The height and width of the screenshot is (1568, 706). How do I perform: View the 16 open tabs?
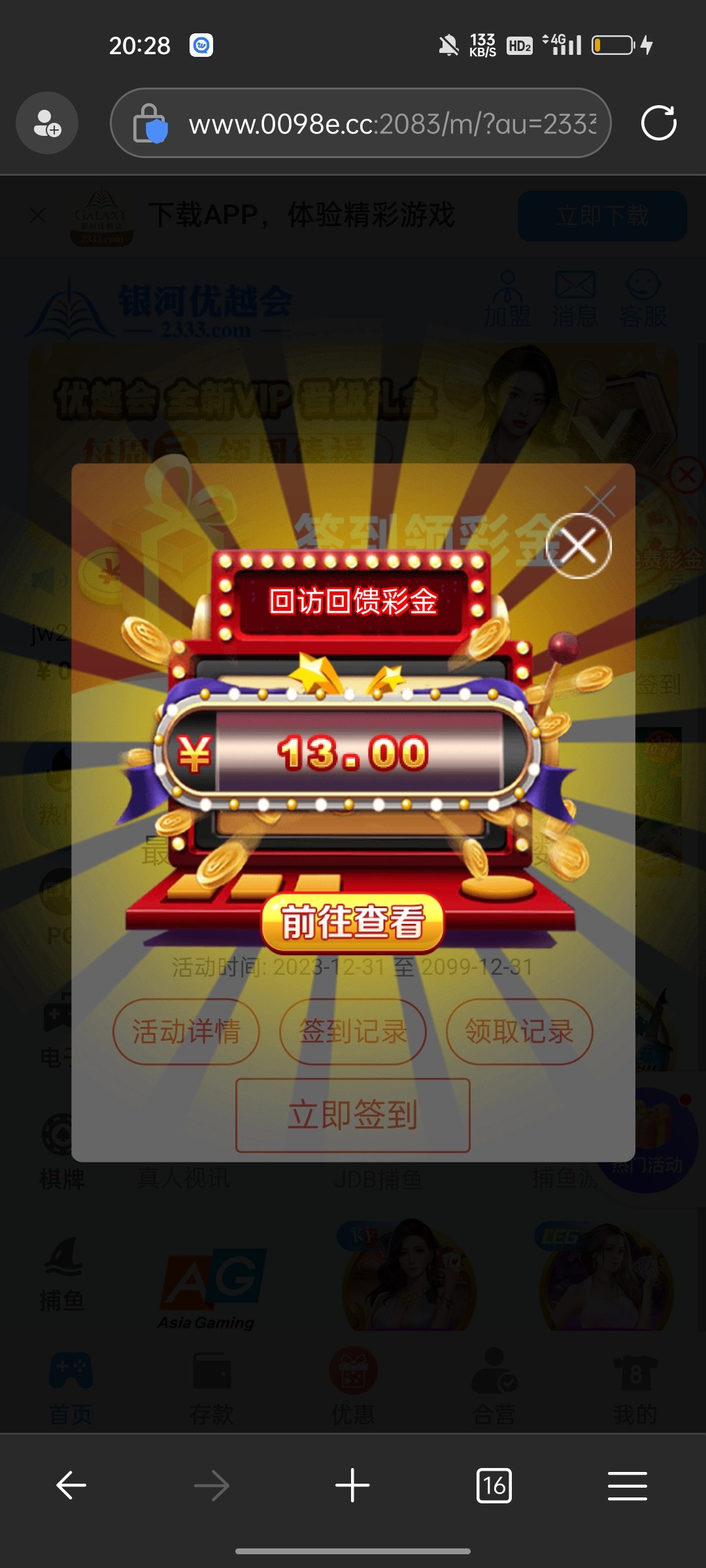pyautogui.click(x=494, y=1485)
